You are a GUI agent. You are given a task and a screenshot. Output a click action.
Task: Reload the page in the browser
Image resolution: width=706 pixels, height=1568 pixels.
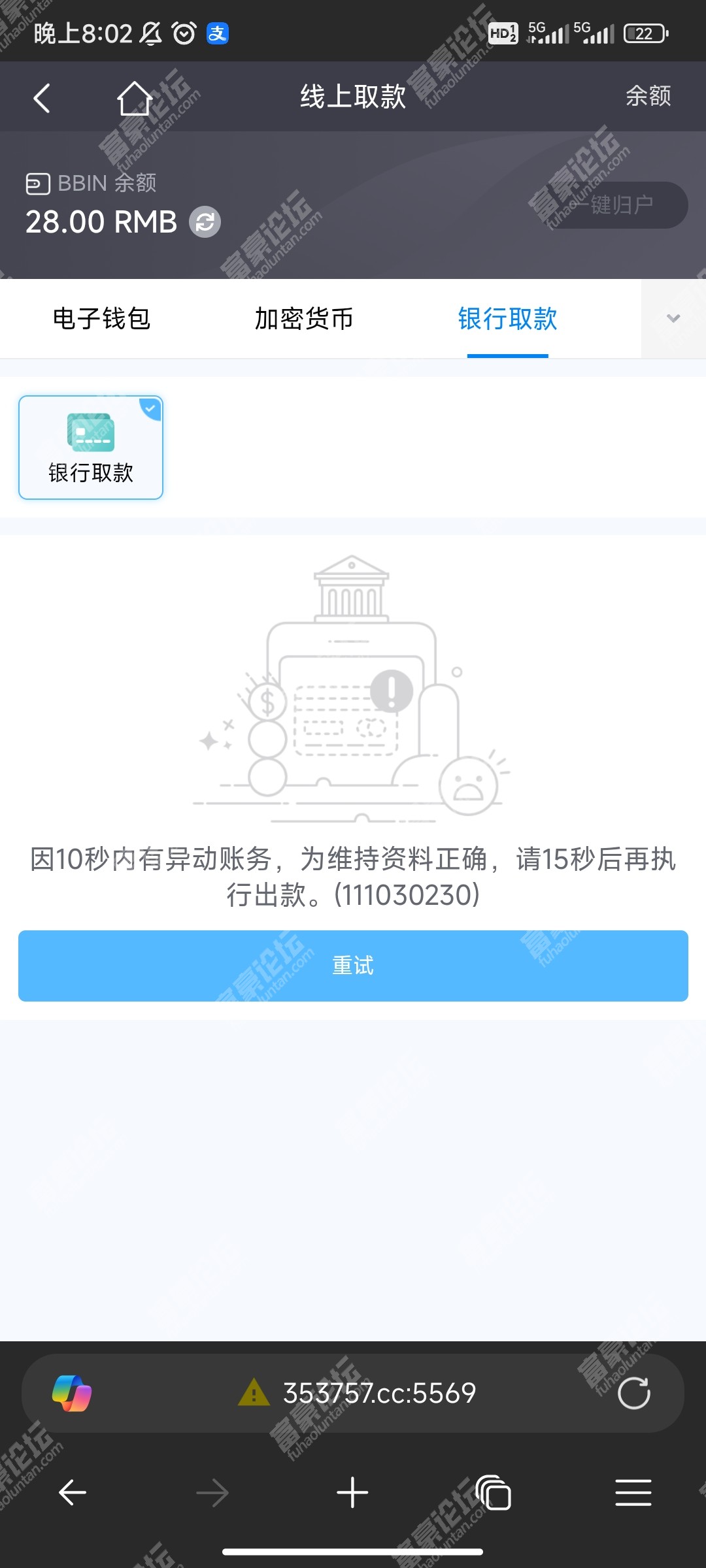633,1394
